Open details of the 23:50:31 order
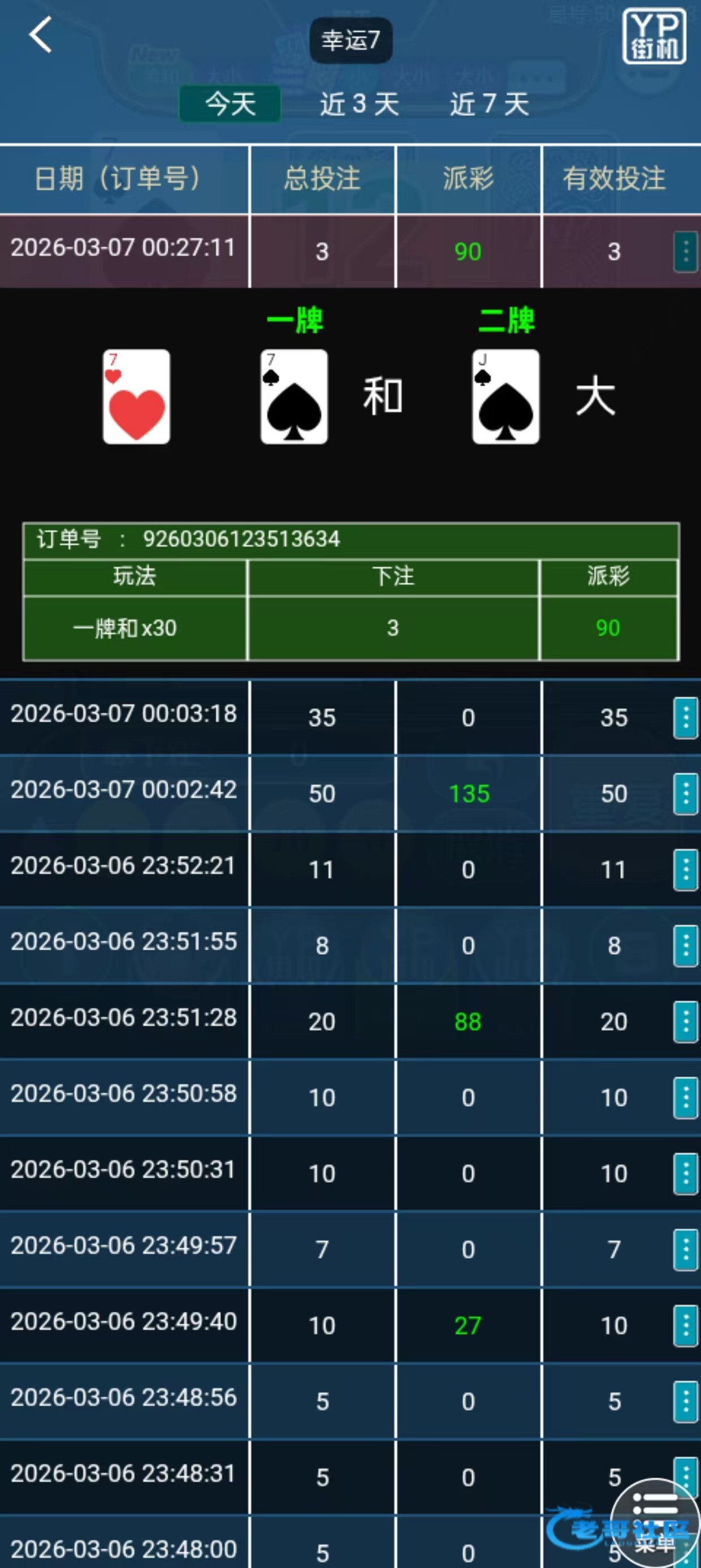 click(x=685, y=1174)
